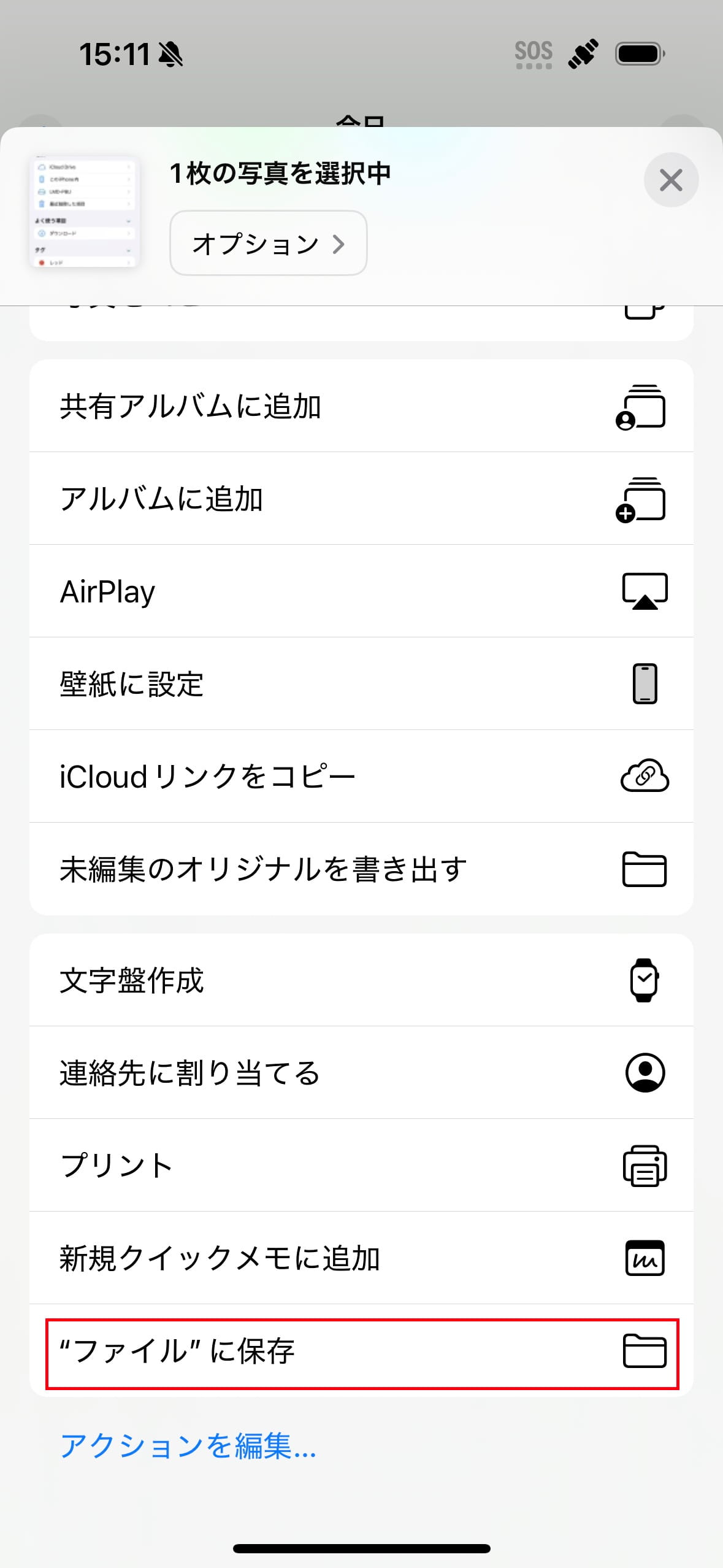Image resolution: width=723 pixels, height=1568 pixels.
Task: Tap iCloudリンクをコピー
Action: (361, 777)
